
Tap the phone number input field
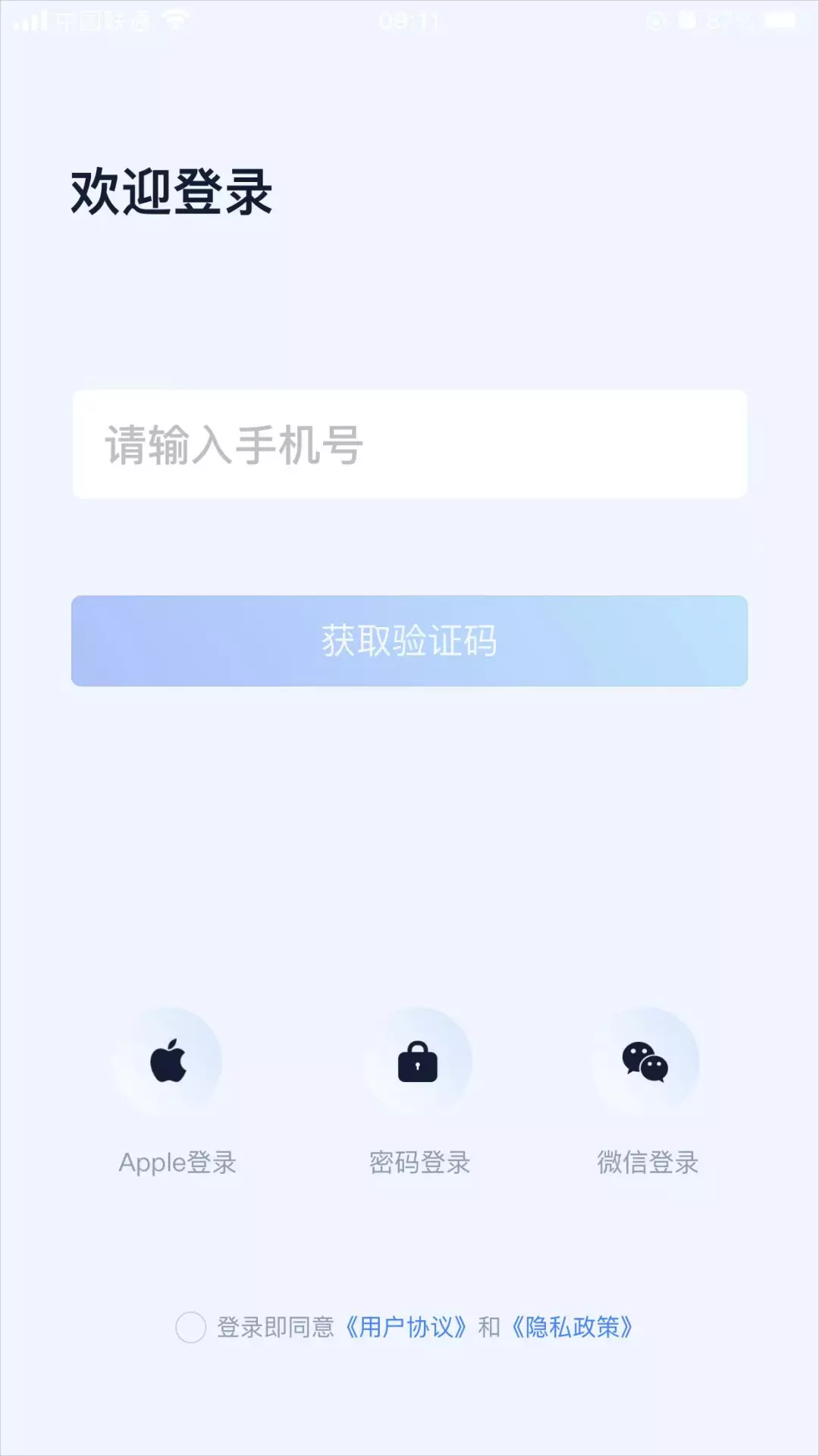[409, 444]
